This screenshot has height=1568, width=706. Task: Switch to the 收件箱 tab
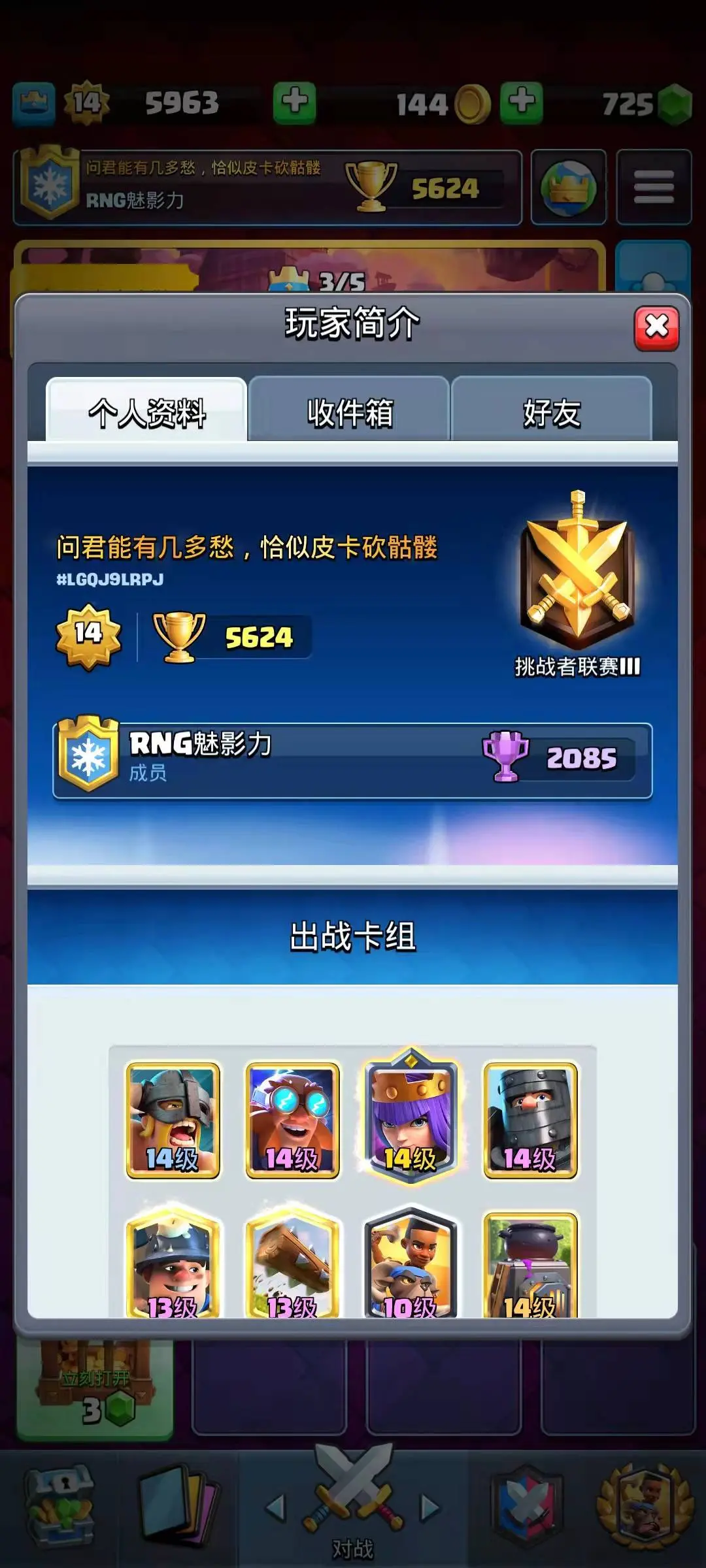349,410
